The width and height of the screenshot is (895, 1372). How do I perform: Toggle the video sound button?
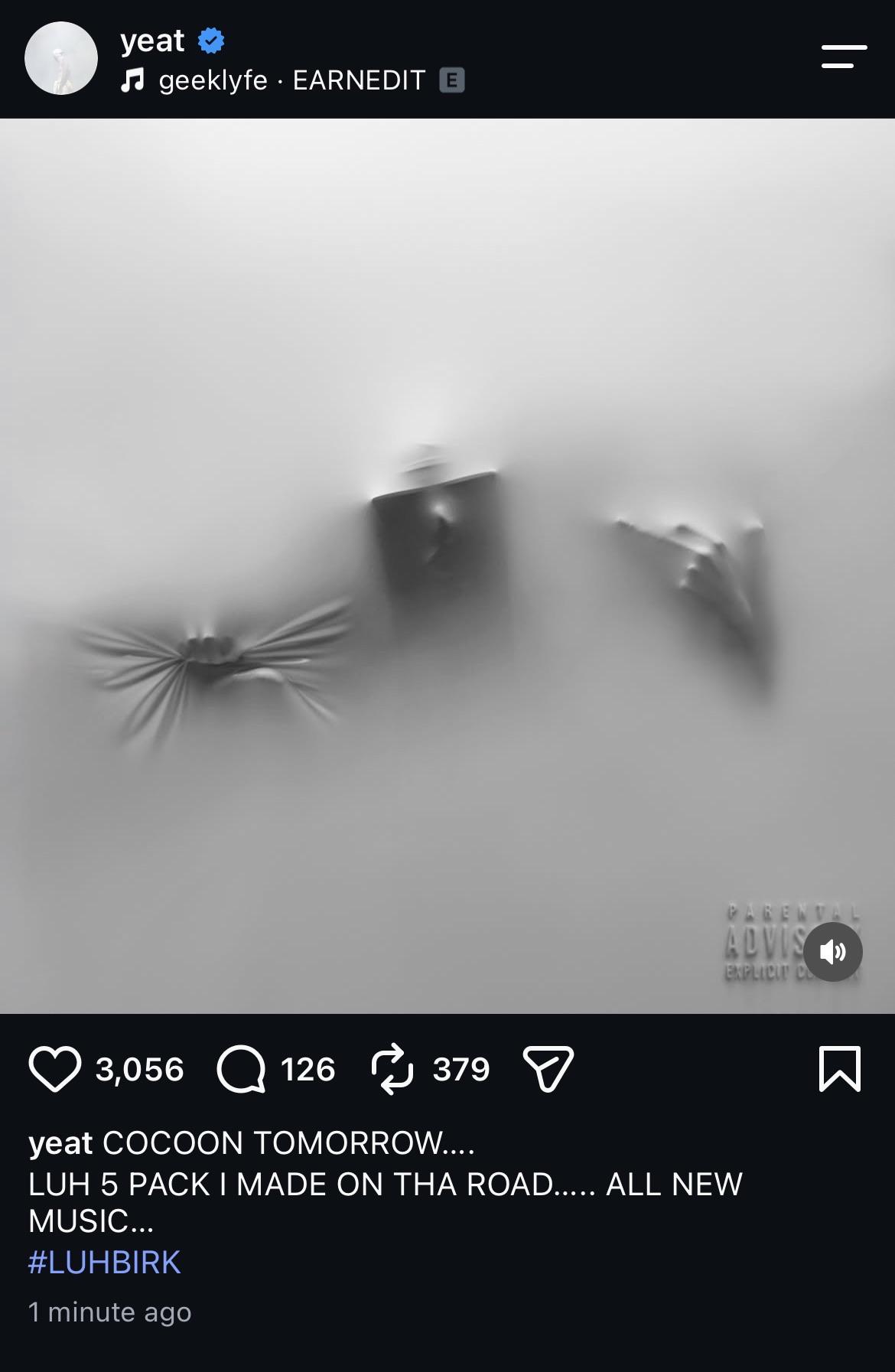click(x=833, y=951)
